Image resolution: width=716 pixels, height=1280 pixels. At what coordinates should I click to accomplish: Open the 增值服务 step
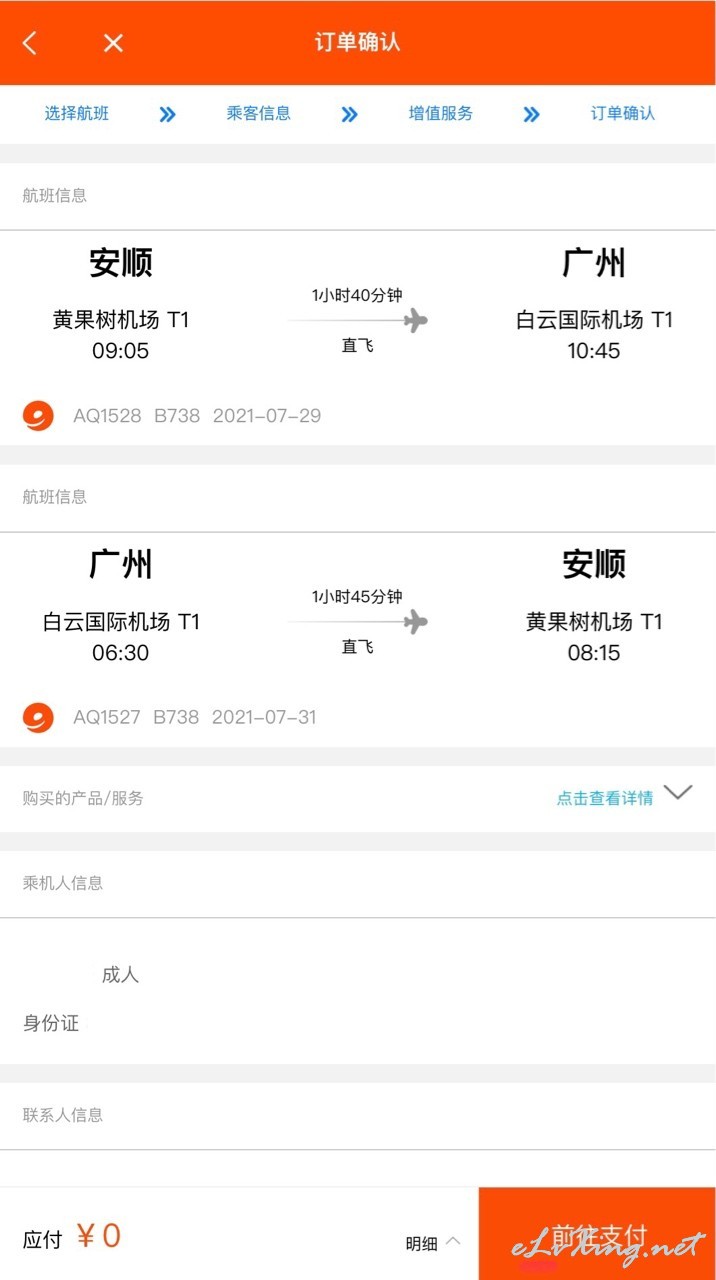pyautogui.click(x=441, y=114)
